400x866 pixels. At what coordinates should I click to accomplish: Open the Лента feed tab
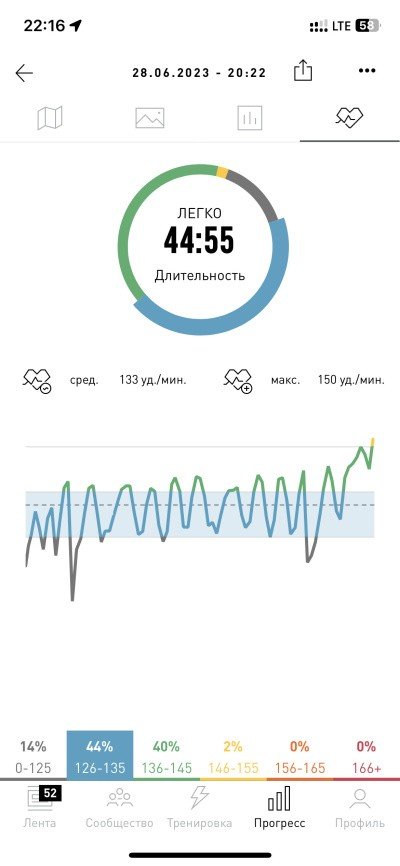click(40, 807)
